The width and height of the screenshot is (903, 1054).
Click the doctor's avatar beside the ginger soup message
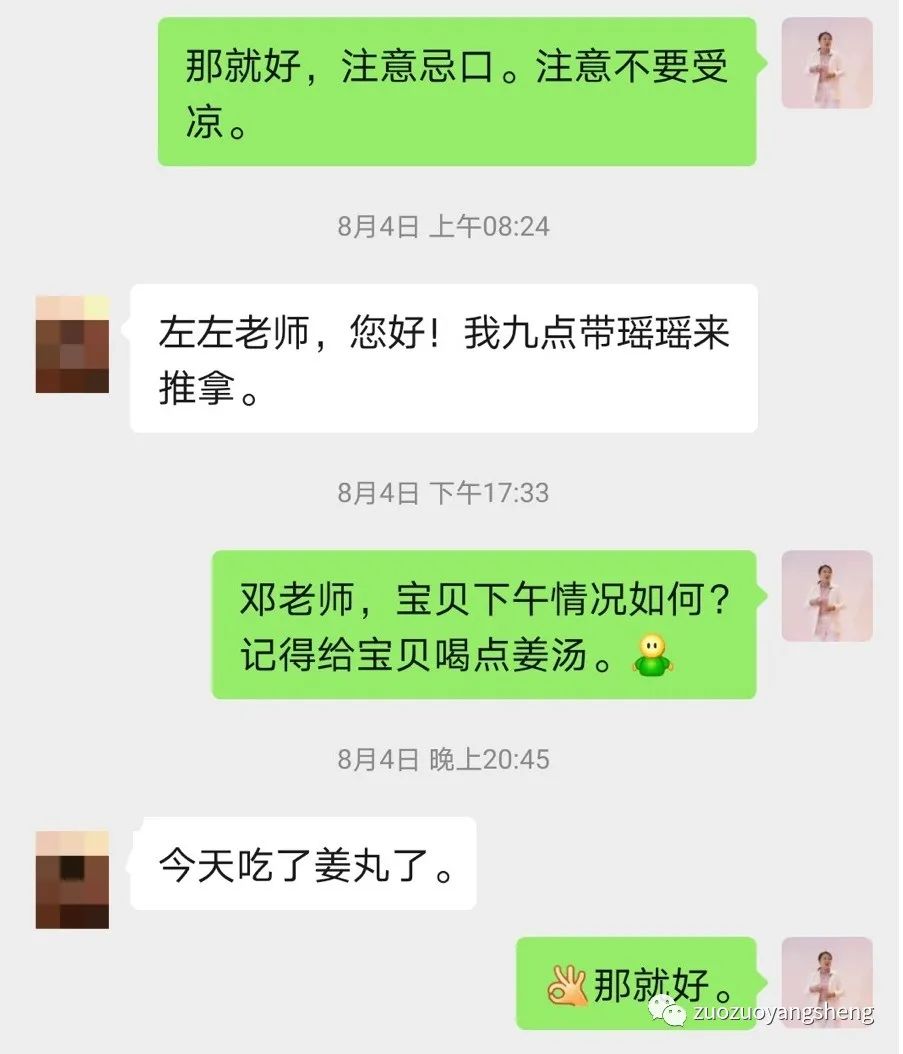coord(827,594)
